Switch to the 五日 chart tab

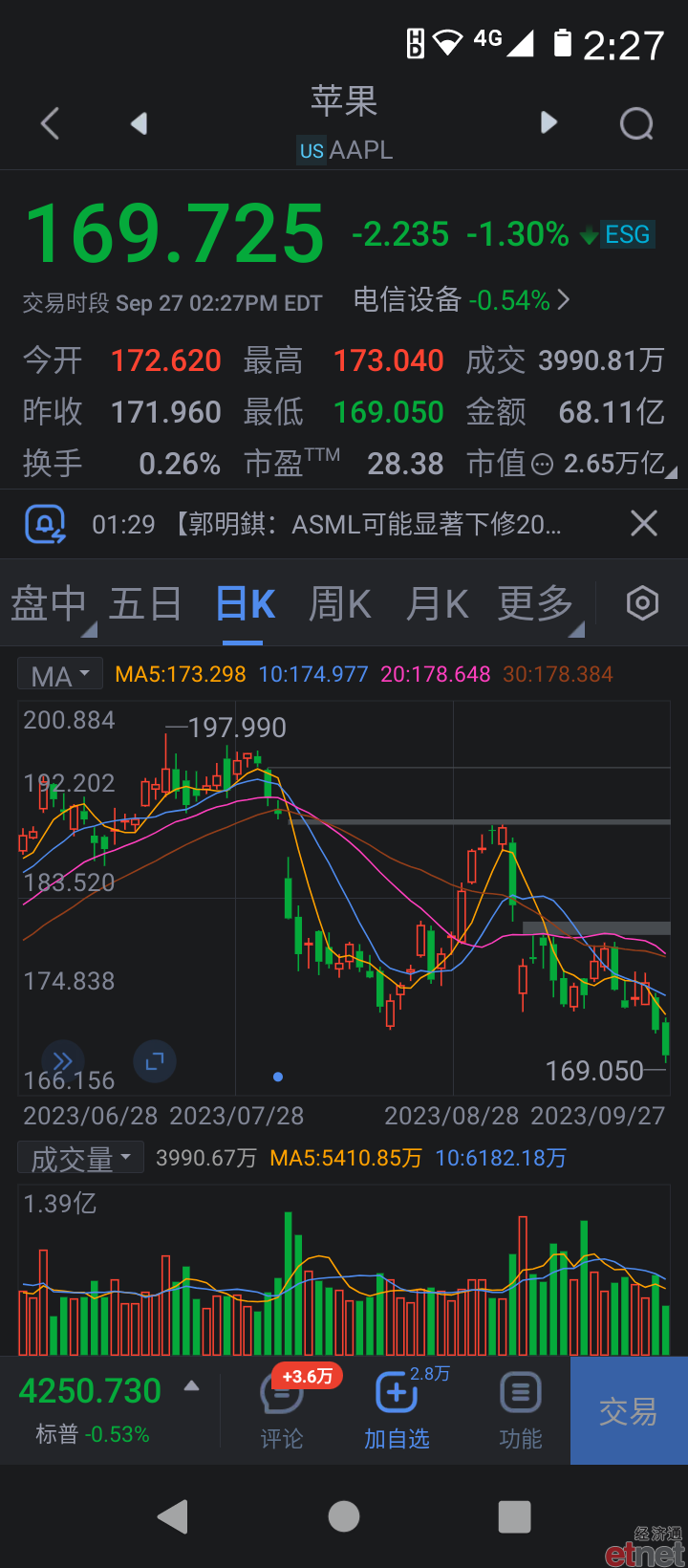tap(146, 604)
